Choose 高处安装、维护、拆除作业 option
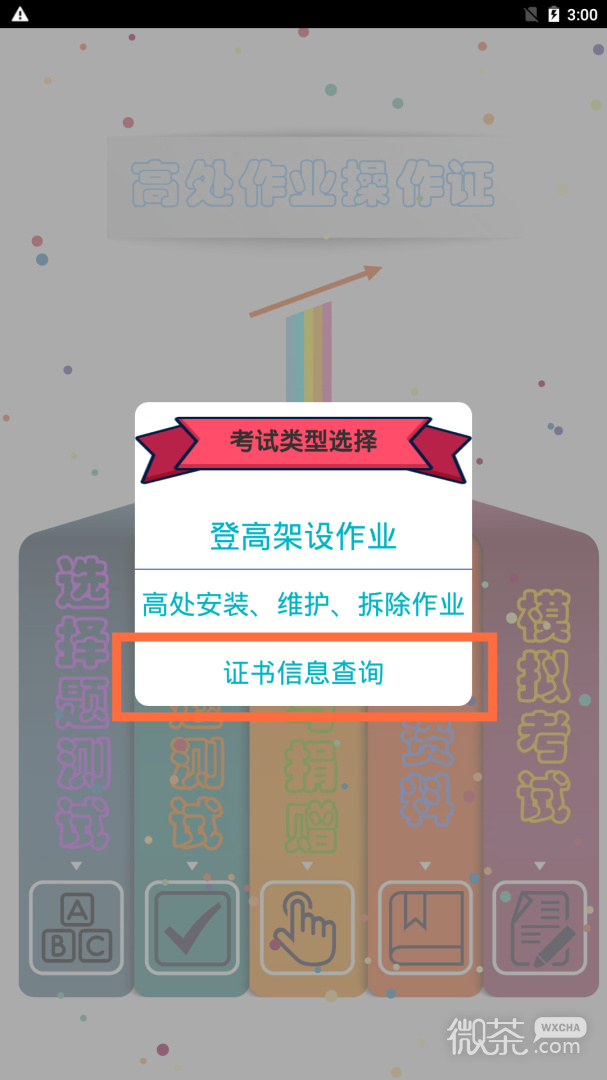The width and height of the screenshot is (607, 1080). [303, 605]
